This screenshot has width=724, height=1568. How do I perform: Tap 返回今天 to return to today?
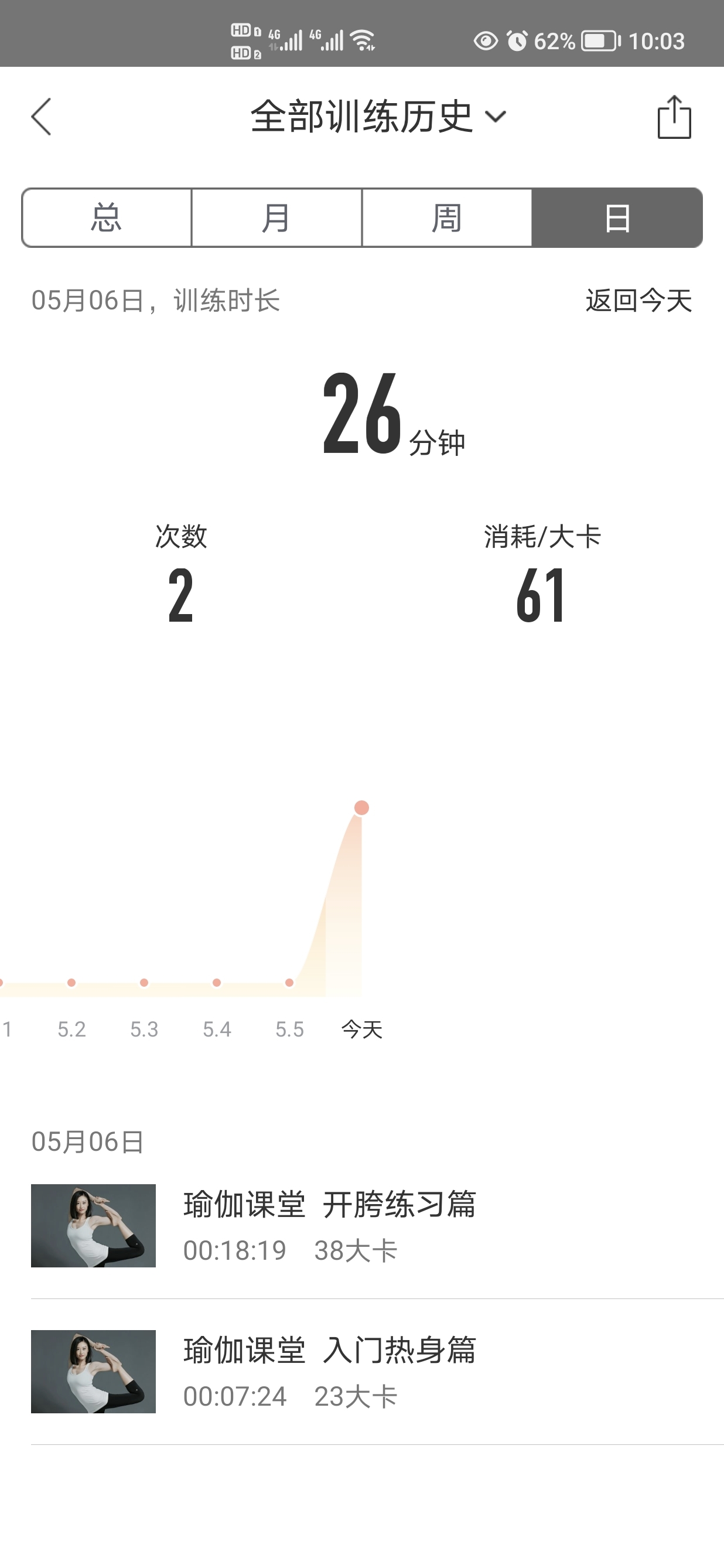tap(639, 300)
